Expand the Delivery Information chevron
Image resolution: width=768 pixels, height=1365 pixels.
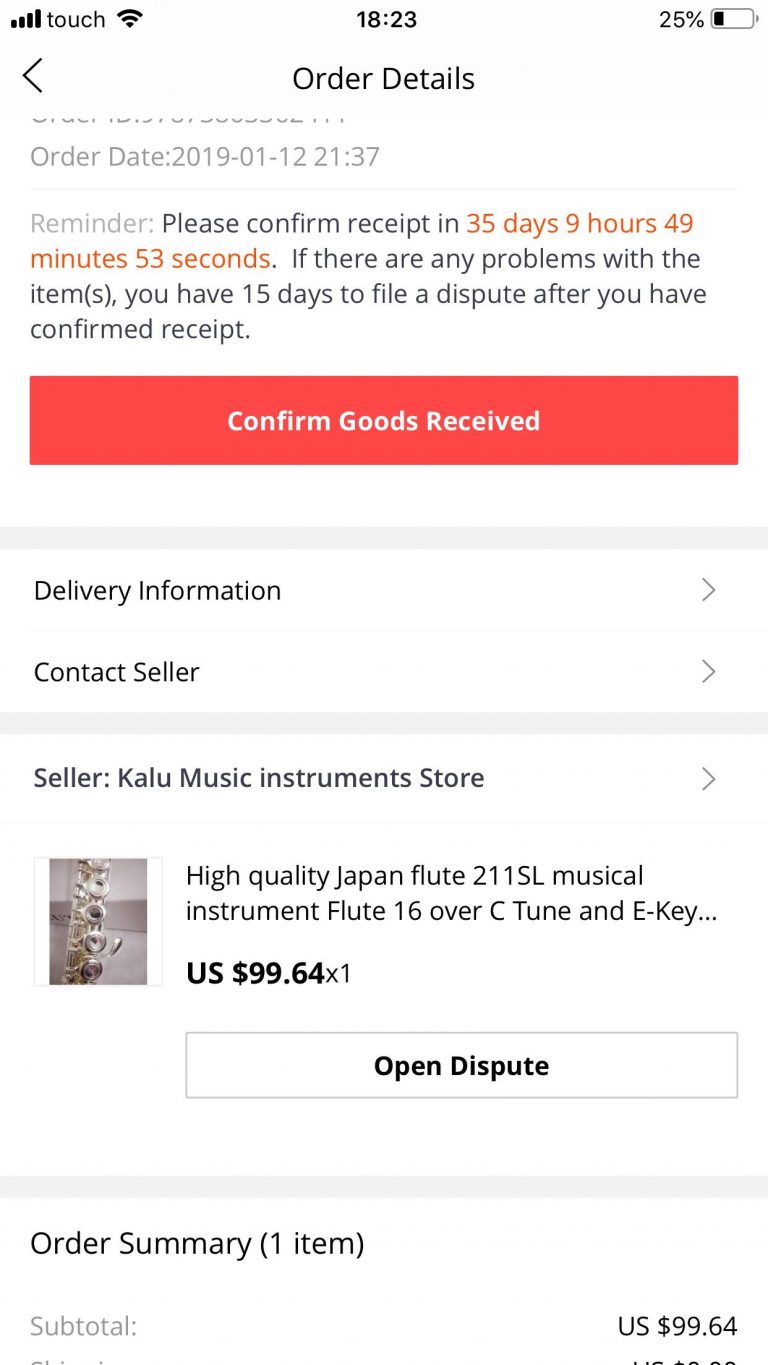coord(709,590)
